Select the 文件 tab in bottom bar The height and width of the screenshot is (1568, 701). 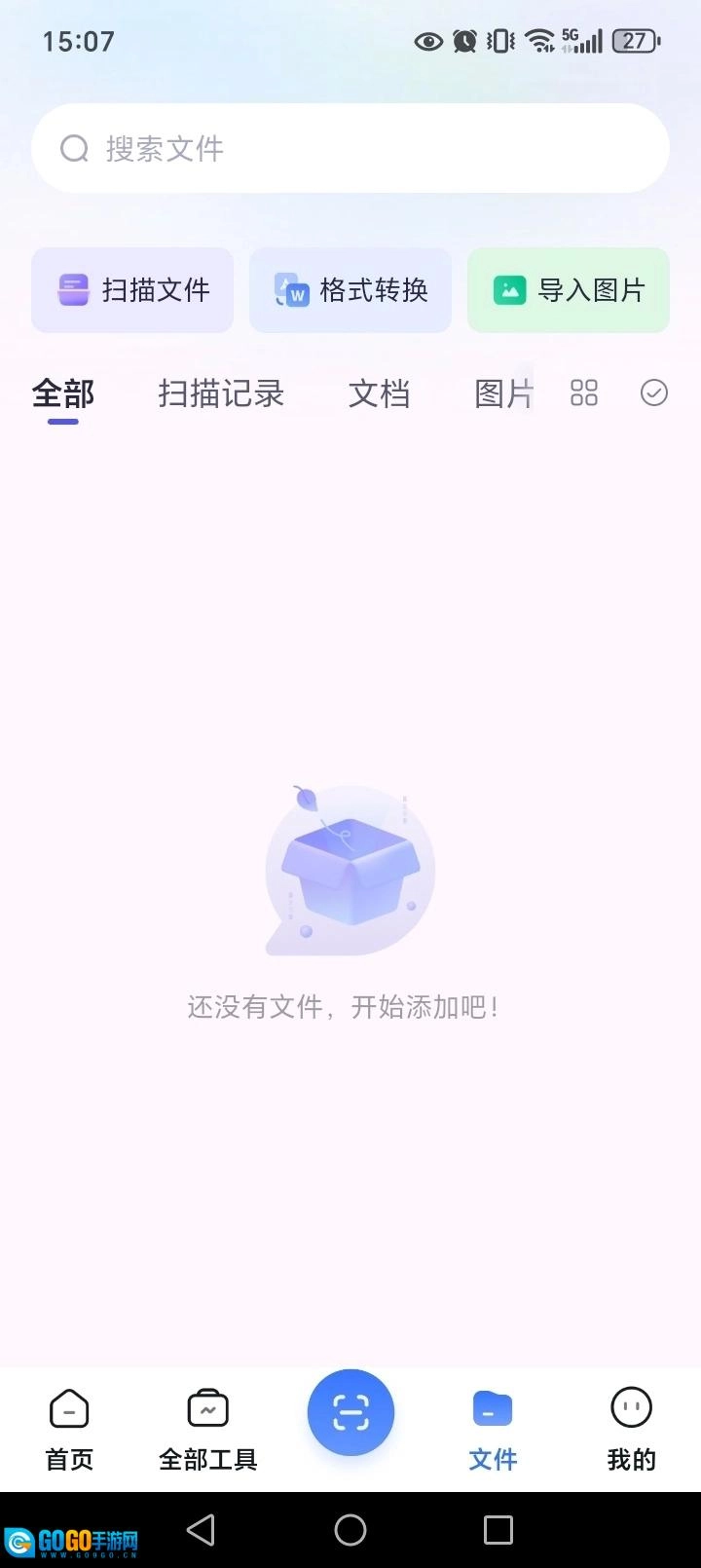tap(493, 1429)
